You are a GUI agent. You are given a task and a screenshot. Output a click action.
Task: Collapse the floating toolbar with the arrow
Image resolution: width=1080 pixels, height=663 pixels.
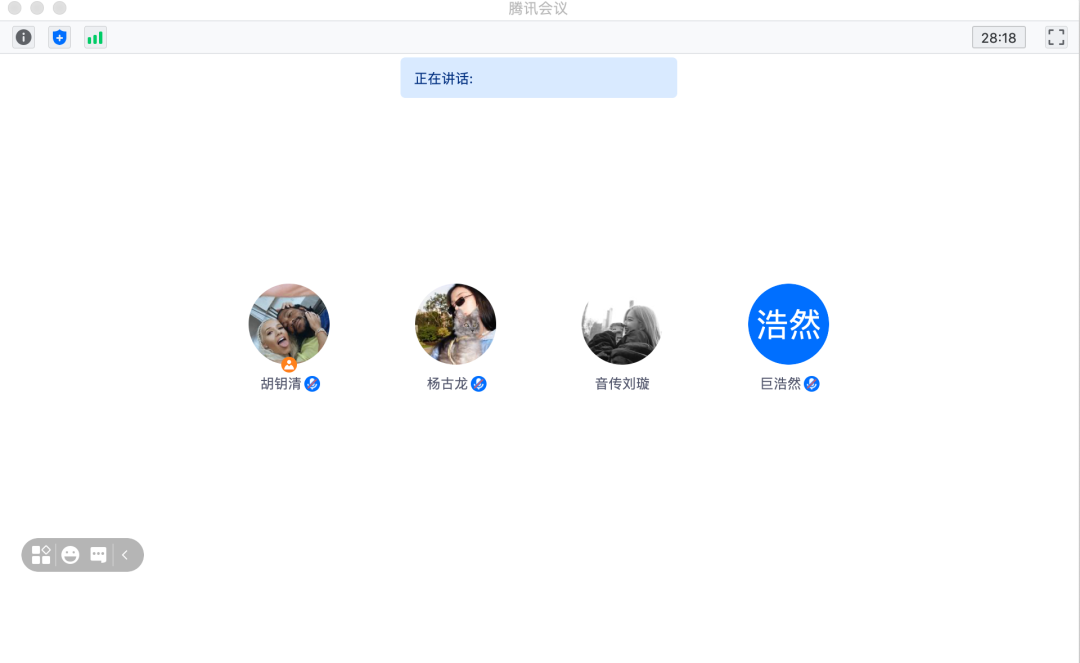125,555
